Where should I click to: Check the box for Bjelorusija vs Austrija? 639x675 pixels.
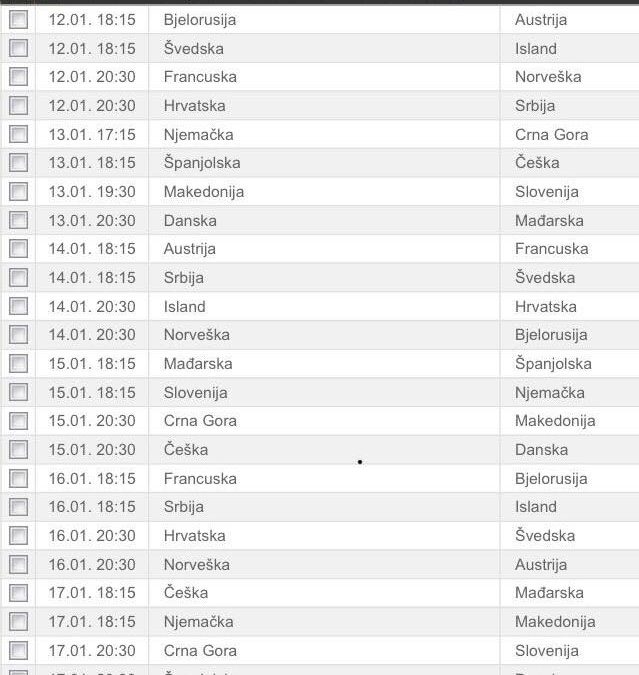coord(19,20)
